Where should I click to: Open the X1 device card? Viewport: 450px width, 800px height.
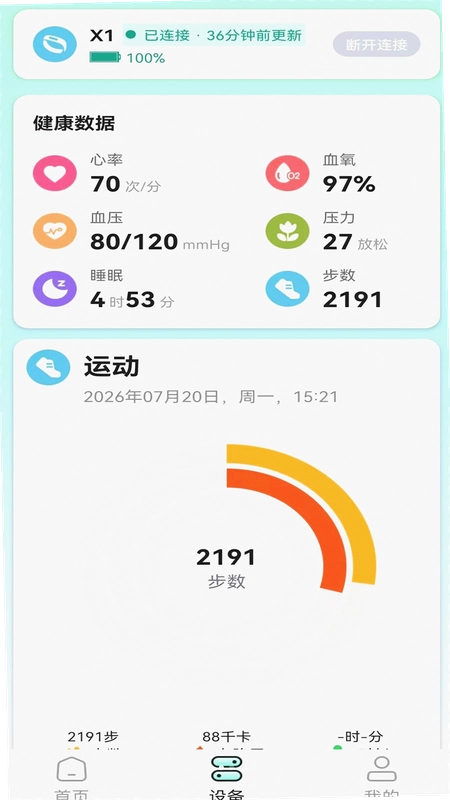point(226,44)
